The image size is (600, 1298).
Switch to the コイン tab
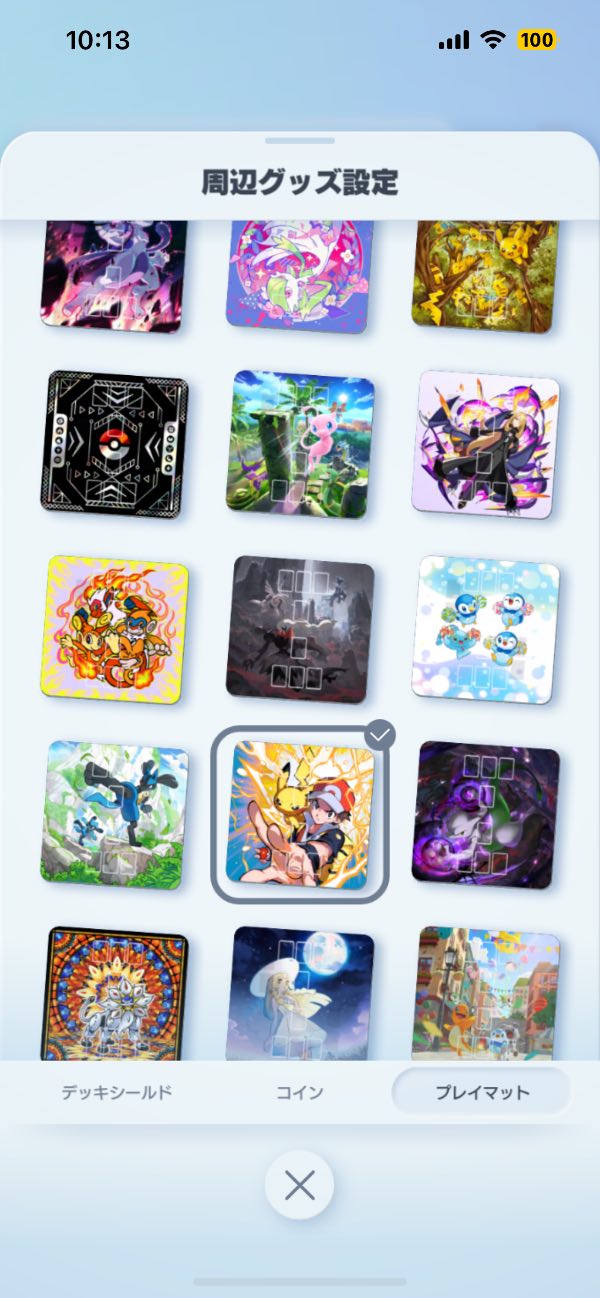[299, 1092]
